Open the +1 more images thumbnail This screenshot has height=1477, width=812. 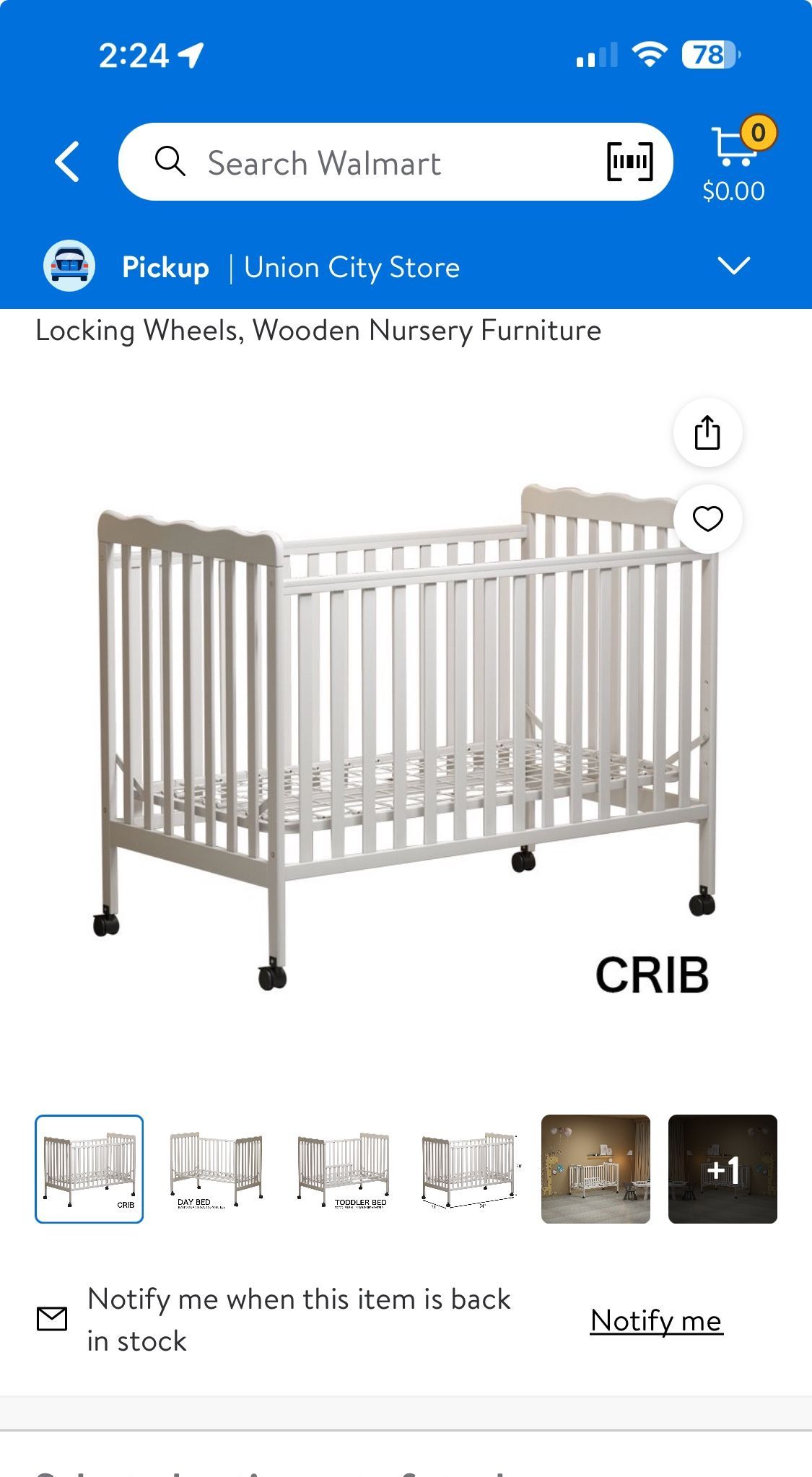point(722,1169)
